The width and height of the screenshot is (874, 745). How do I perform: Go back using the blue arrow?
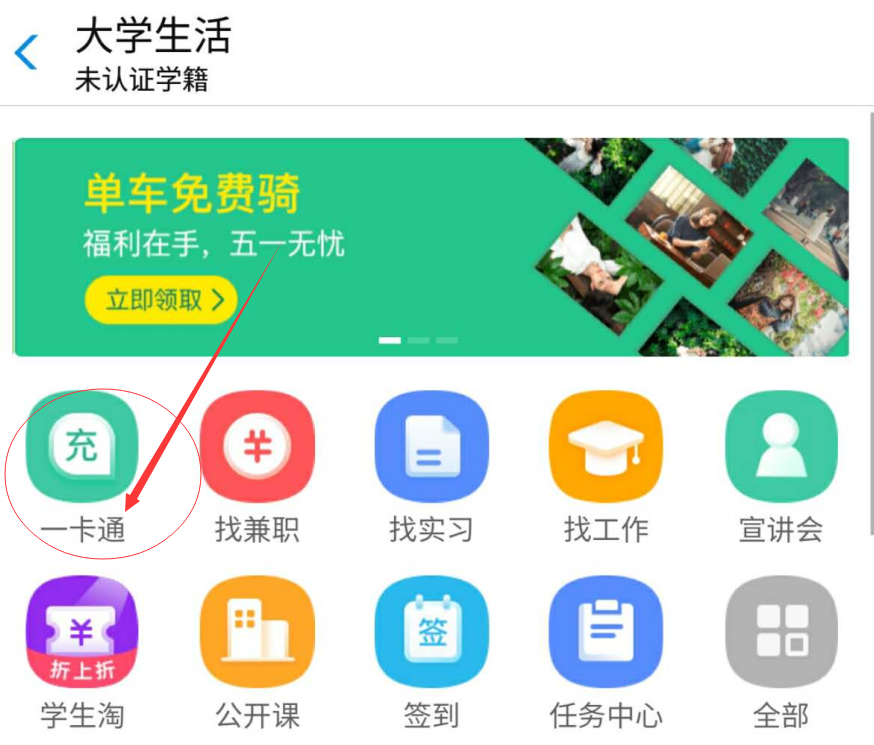pos(26,52)
